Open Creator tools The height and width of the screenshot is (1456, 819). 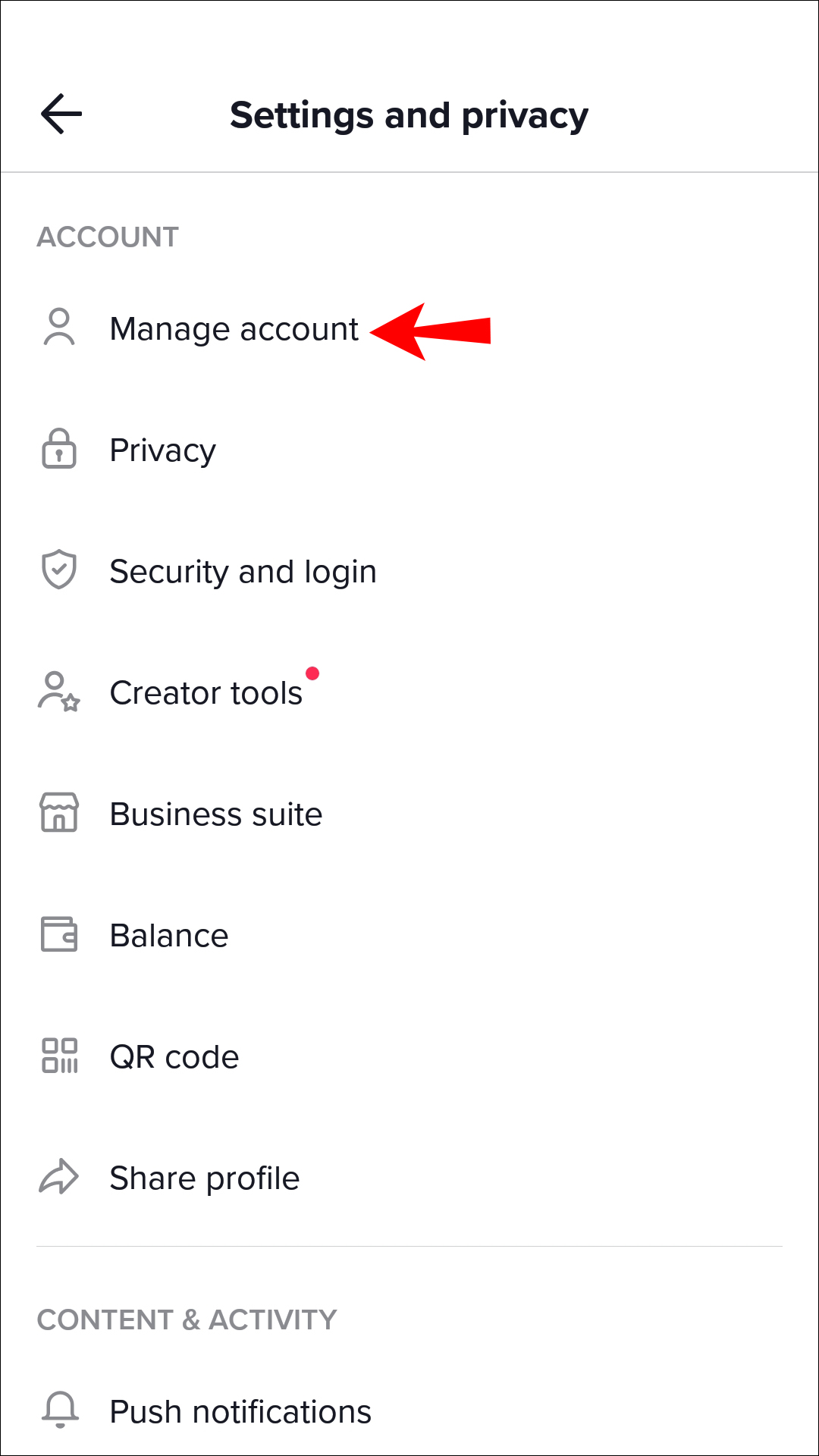tap(206, 693)
